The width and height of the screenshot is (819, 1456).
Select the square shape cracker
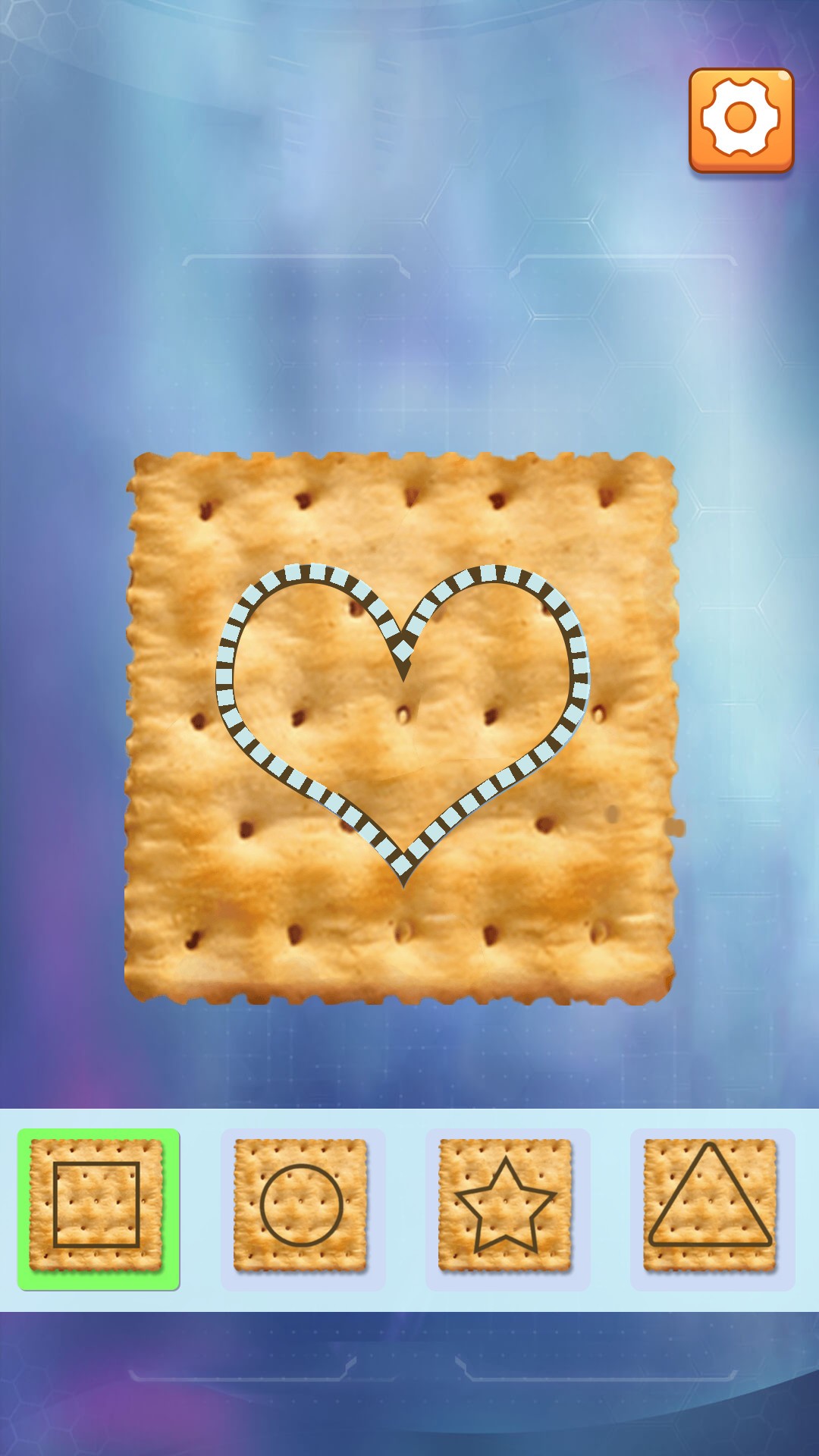[x=98, y=1209]
